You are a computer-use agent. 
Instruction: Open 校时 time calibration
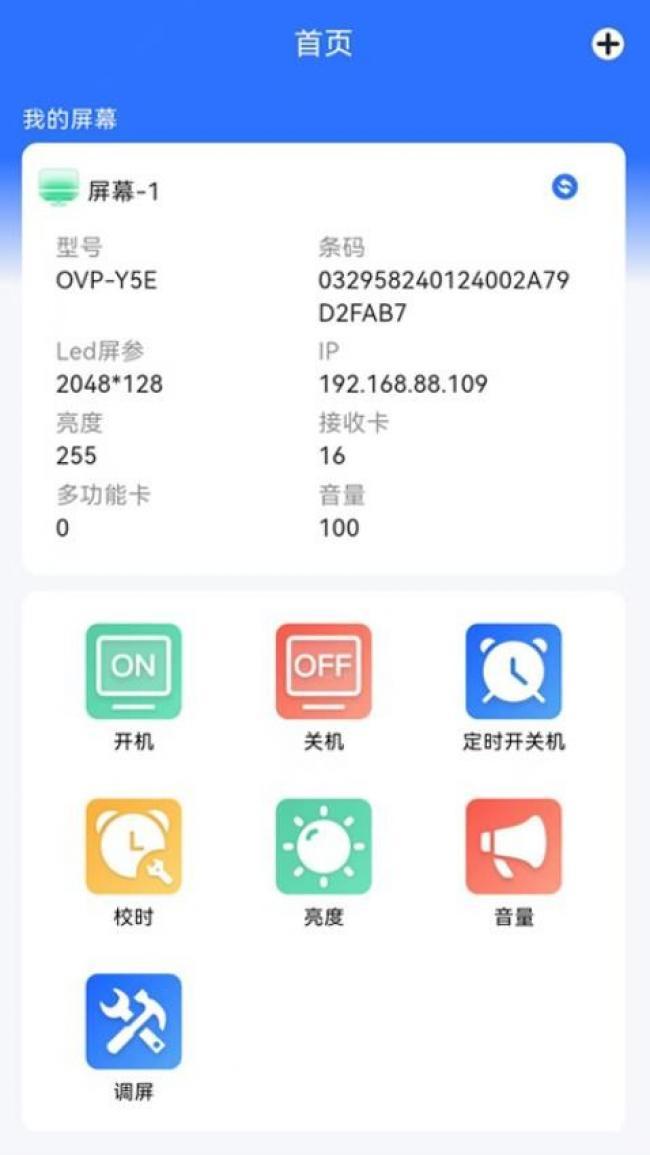(x=133, y=846)
